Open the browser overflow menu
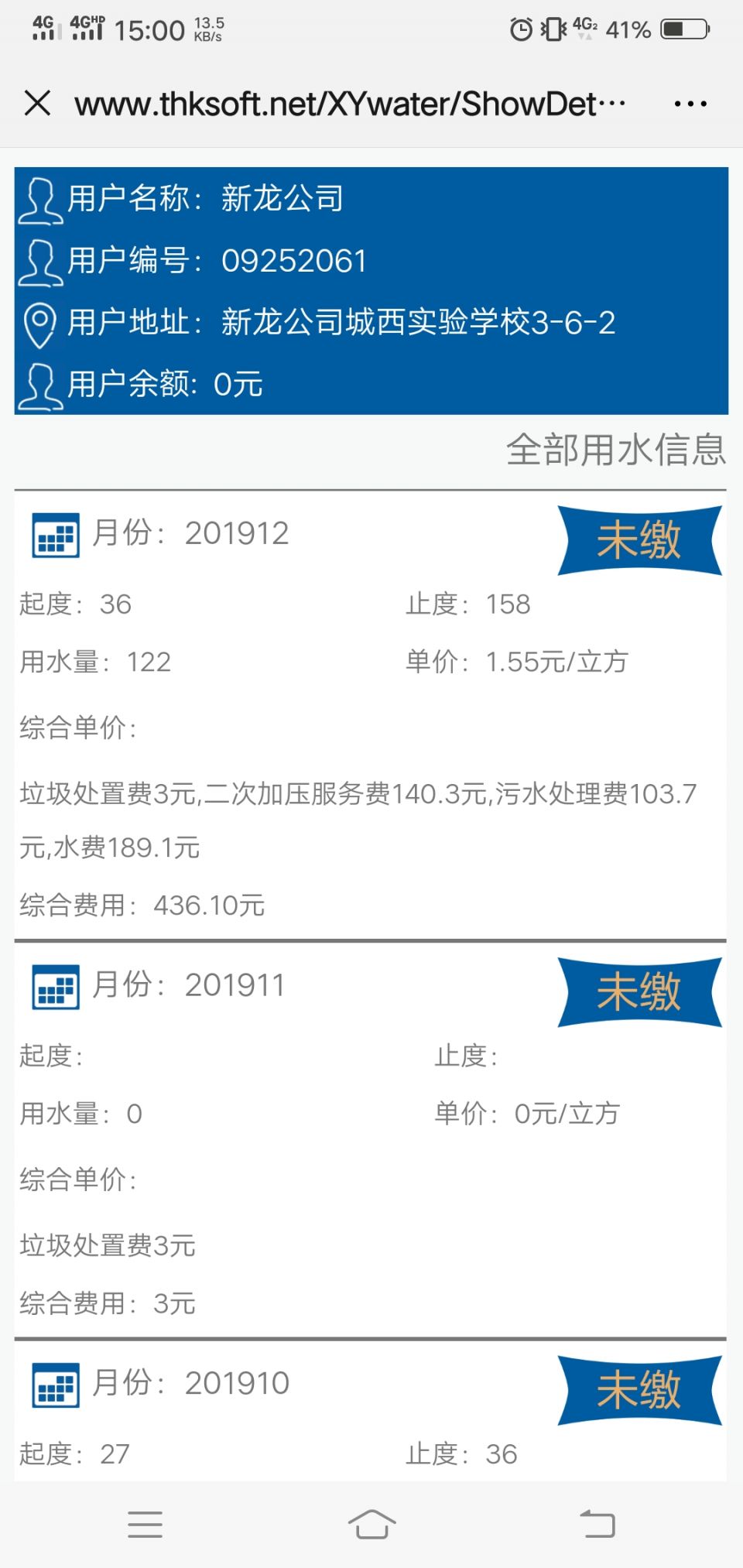The image size is (743, 1568). click(690, 104)
